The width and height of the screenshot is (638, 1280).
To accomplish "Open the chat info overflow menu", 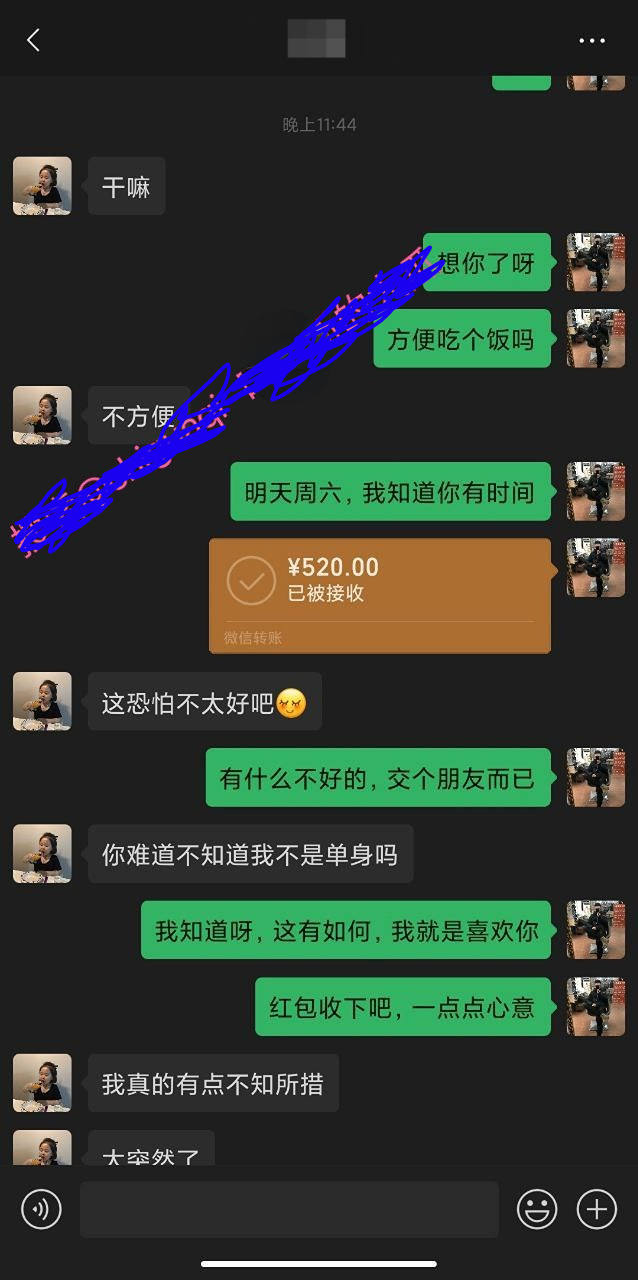I will point(592,41).
